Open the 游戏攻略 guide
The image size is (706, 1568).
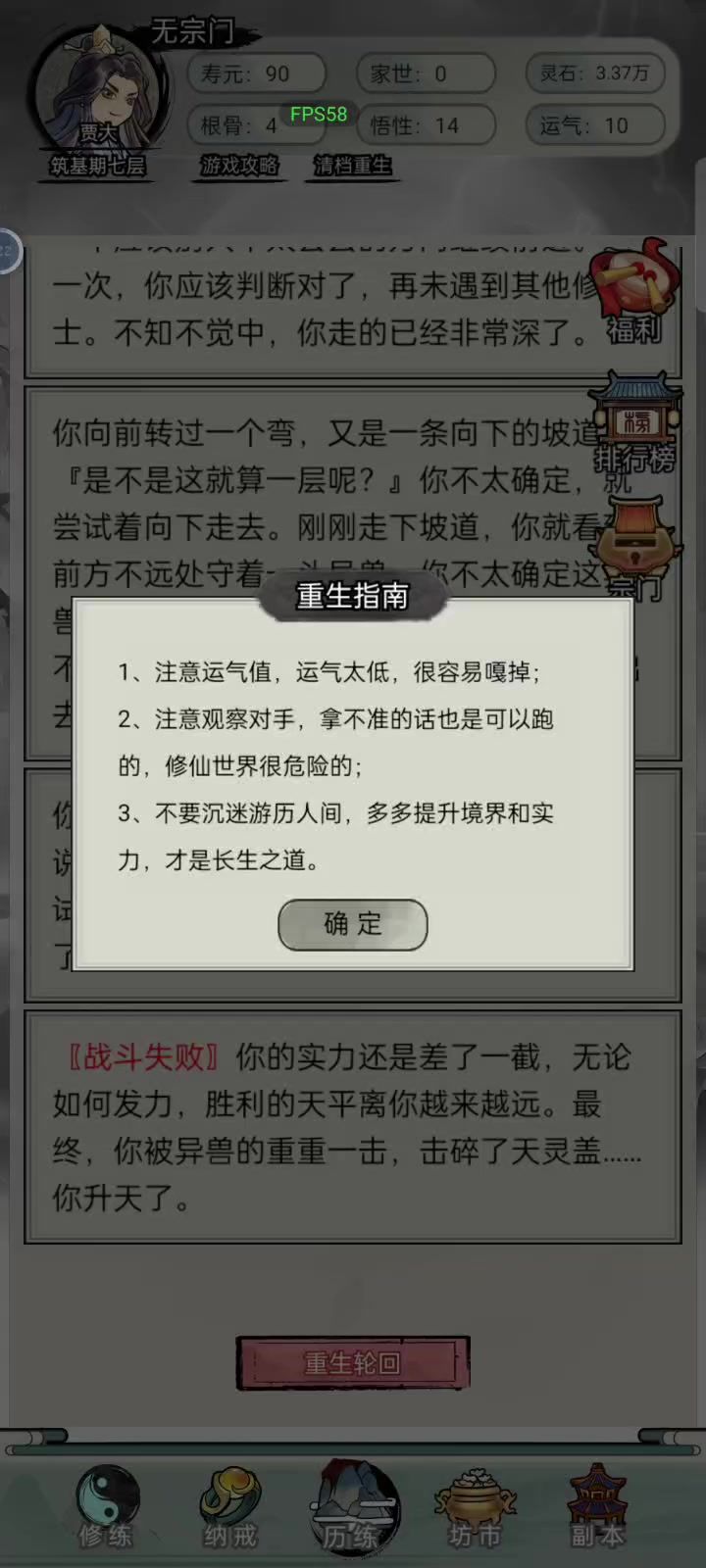click(x=240, y=166)
